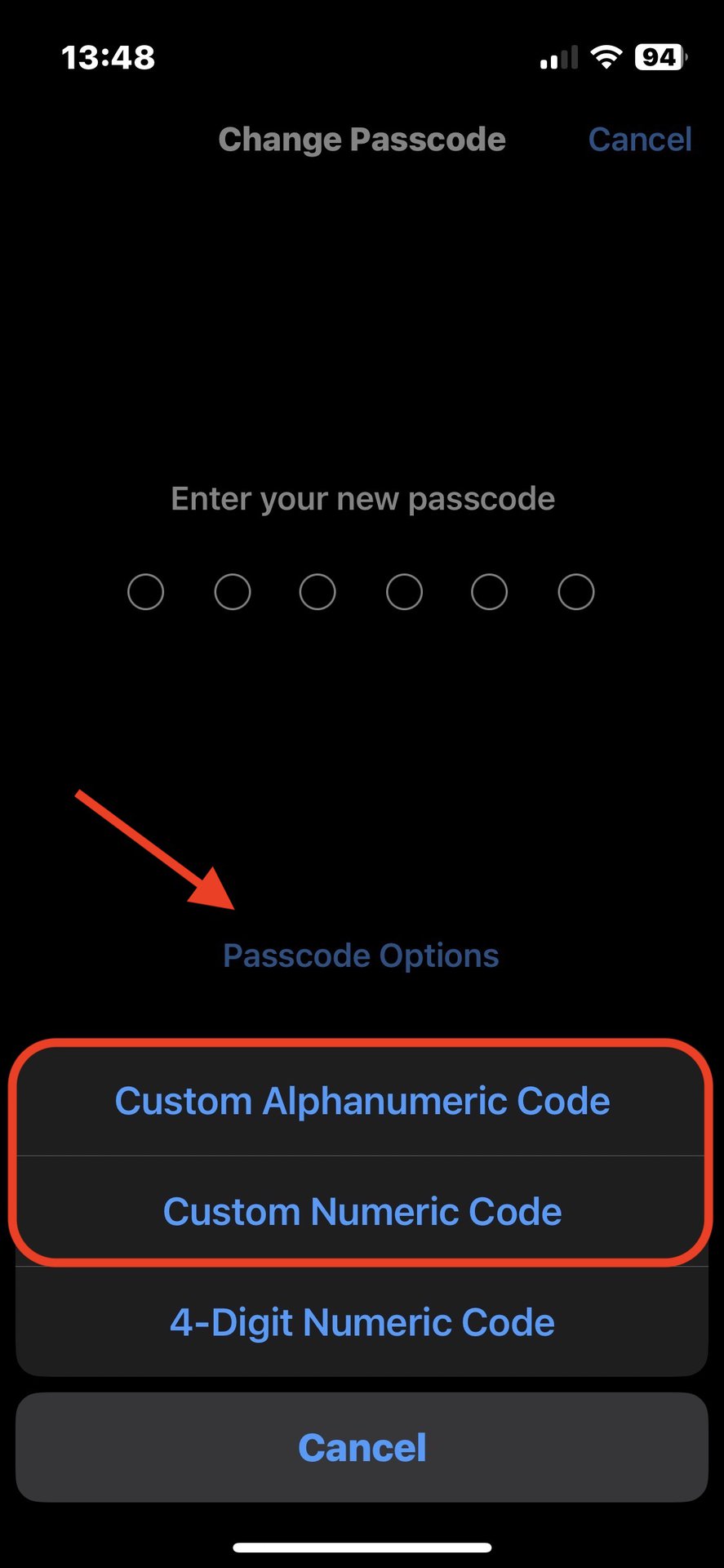Open Passcode Options link
Viewport: 724px width, 1568px height.
tap(361, 955)
